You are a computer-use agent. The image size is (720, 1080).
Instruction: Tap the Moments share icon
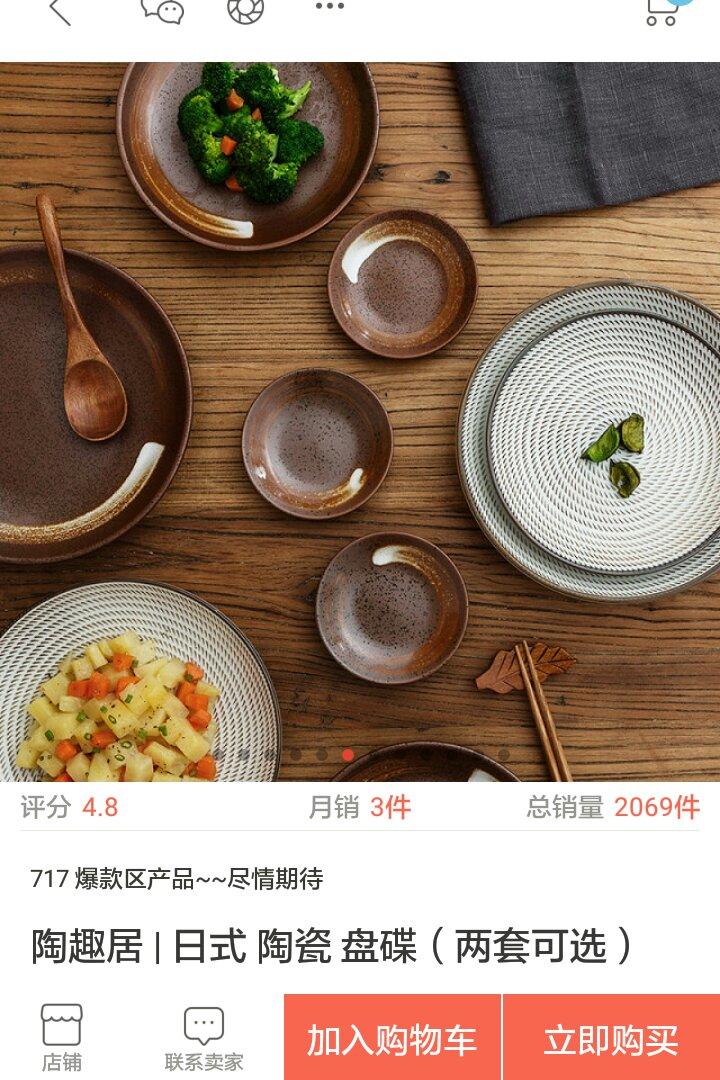point(245,10)
